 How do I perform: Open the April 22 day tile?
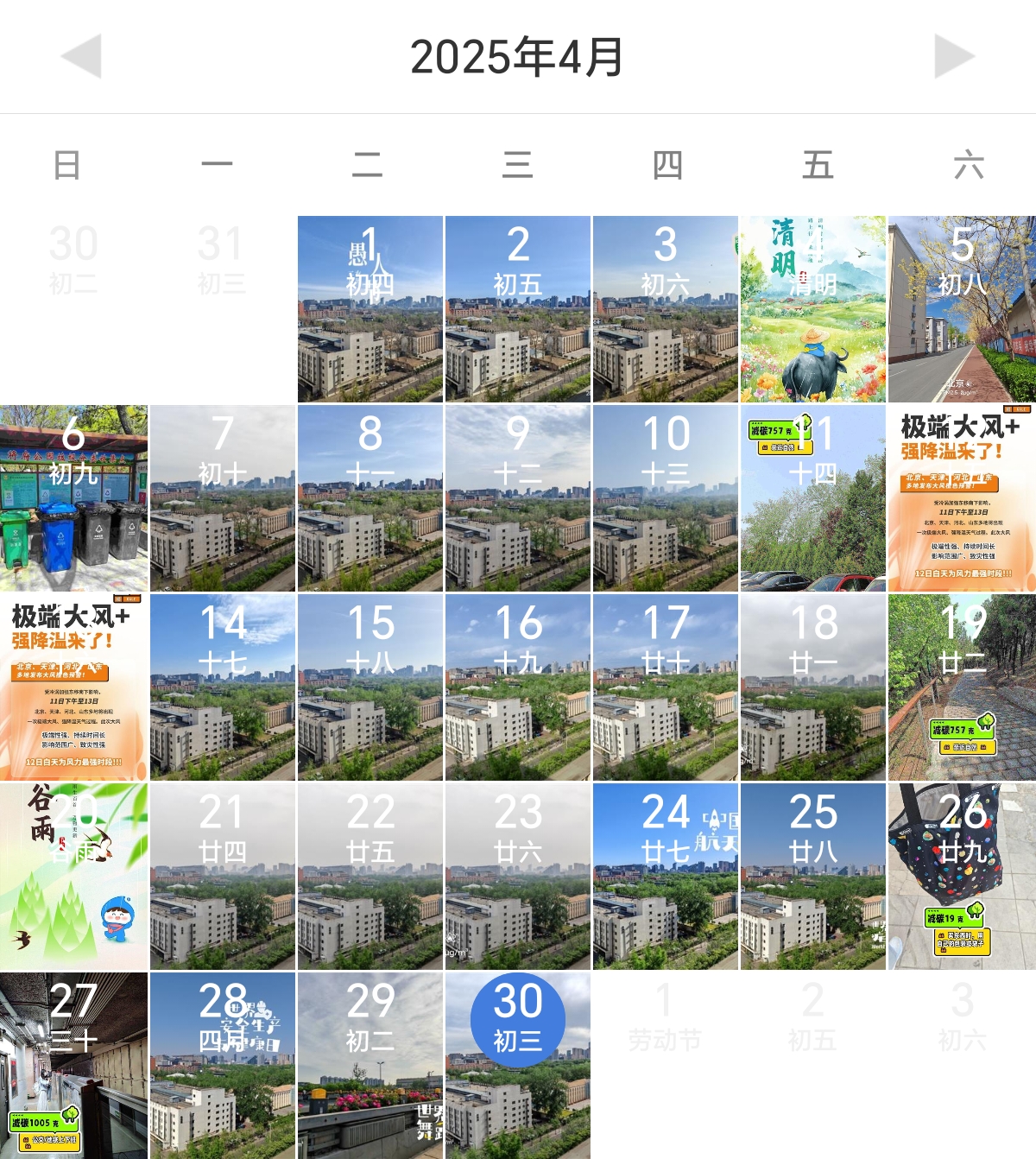(370, 877)
